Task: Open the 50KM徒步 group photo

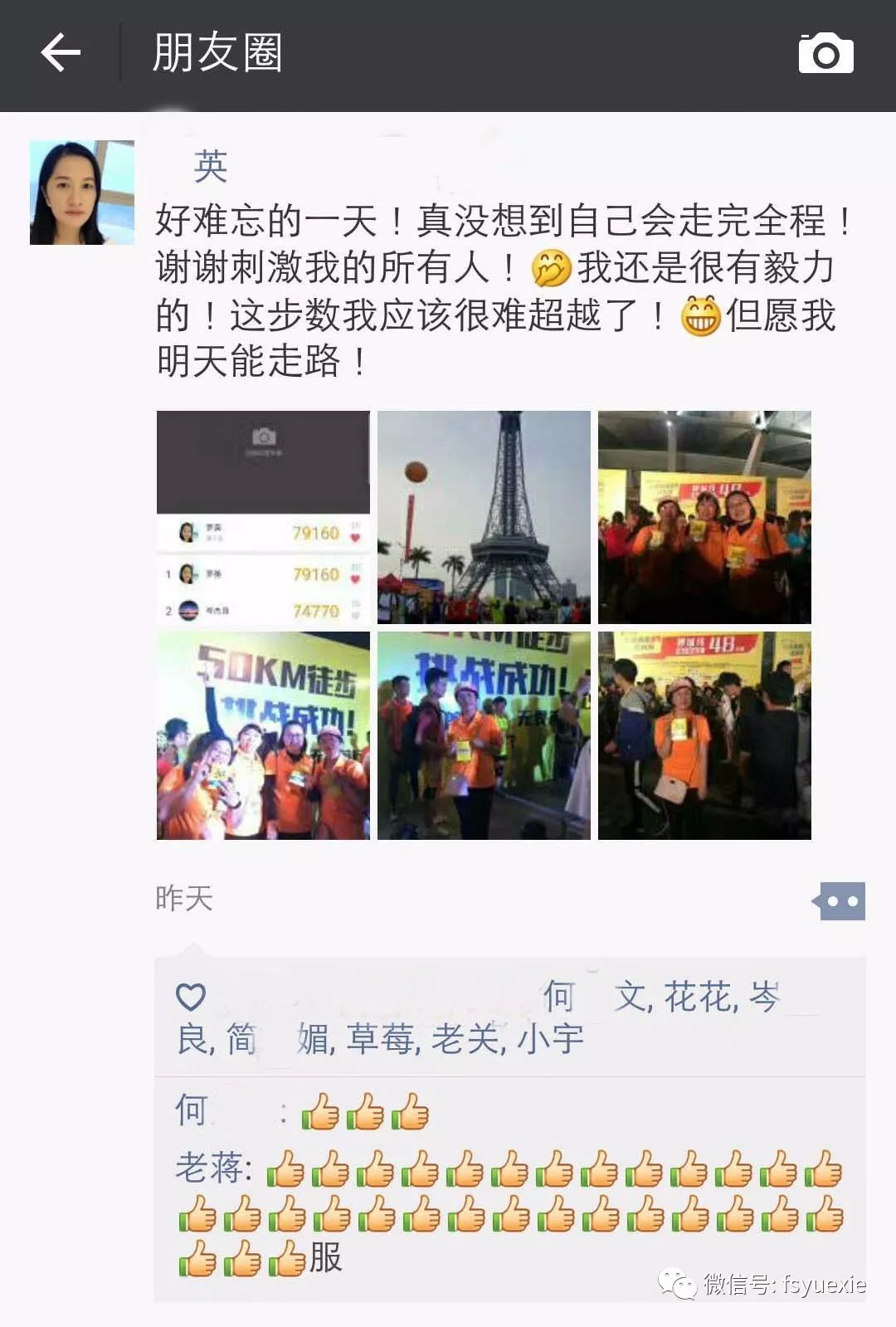Action: point(263,735)
